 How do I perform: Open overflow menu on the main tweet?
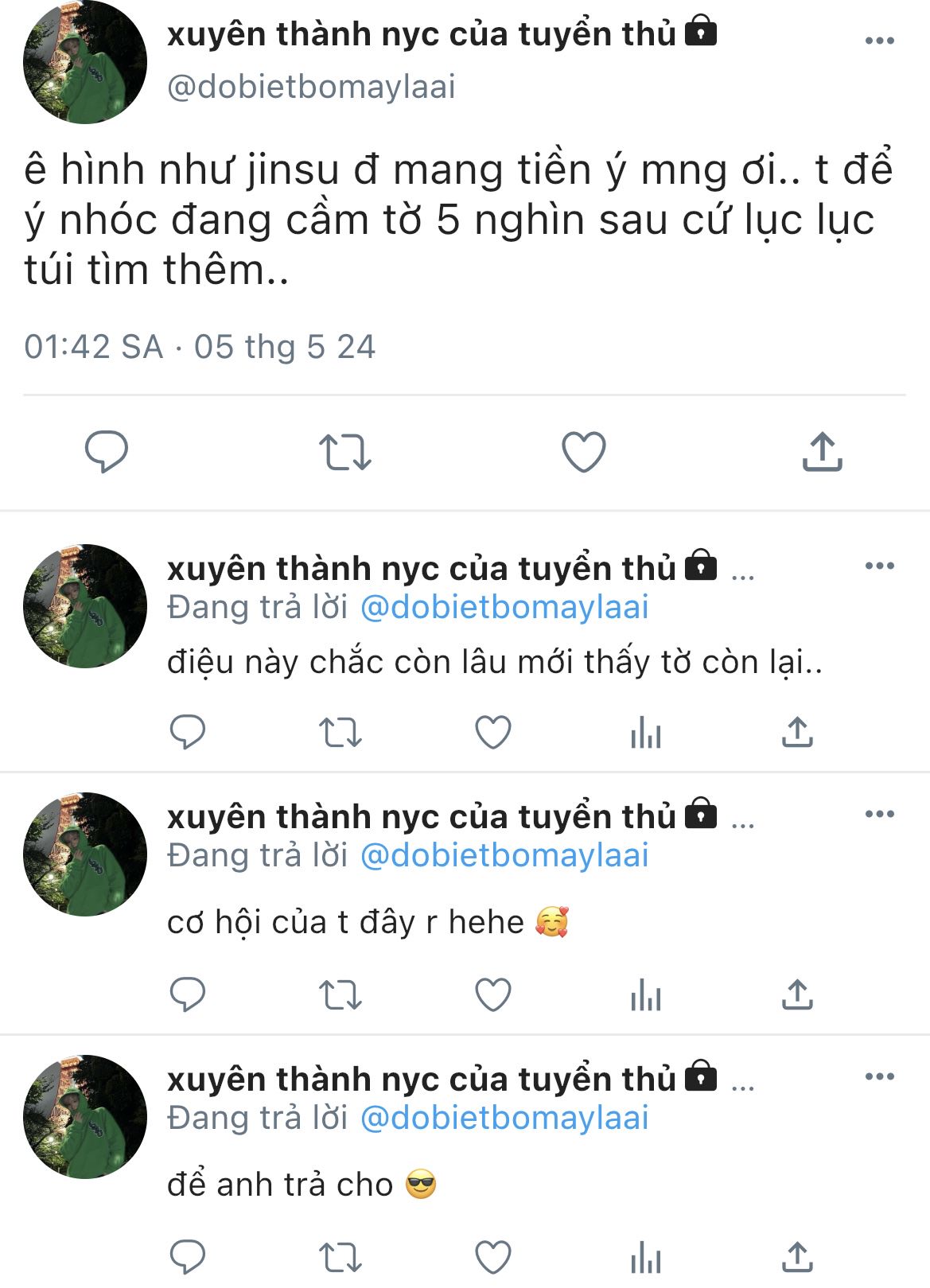879,41
